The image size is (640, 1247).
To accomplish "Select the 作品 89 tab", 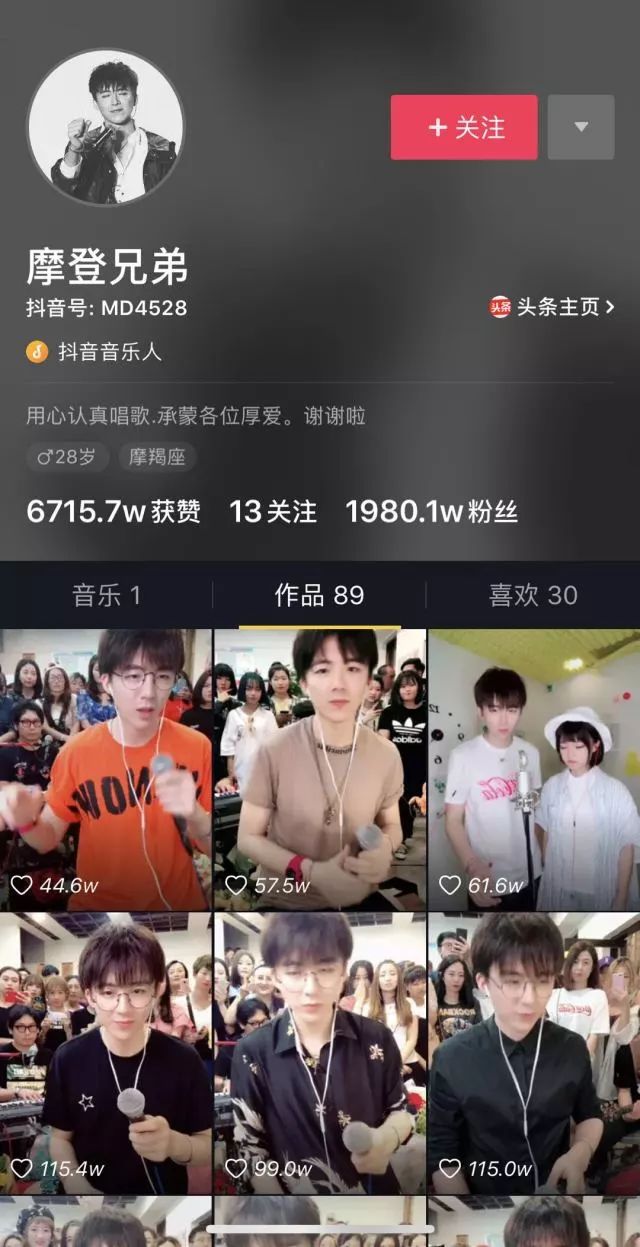I will tap(319, 596).
